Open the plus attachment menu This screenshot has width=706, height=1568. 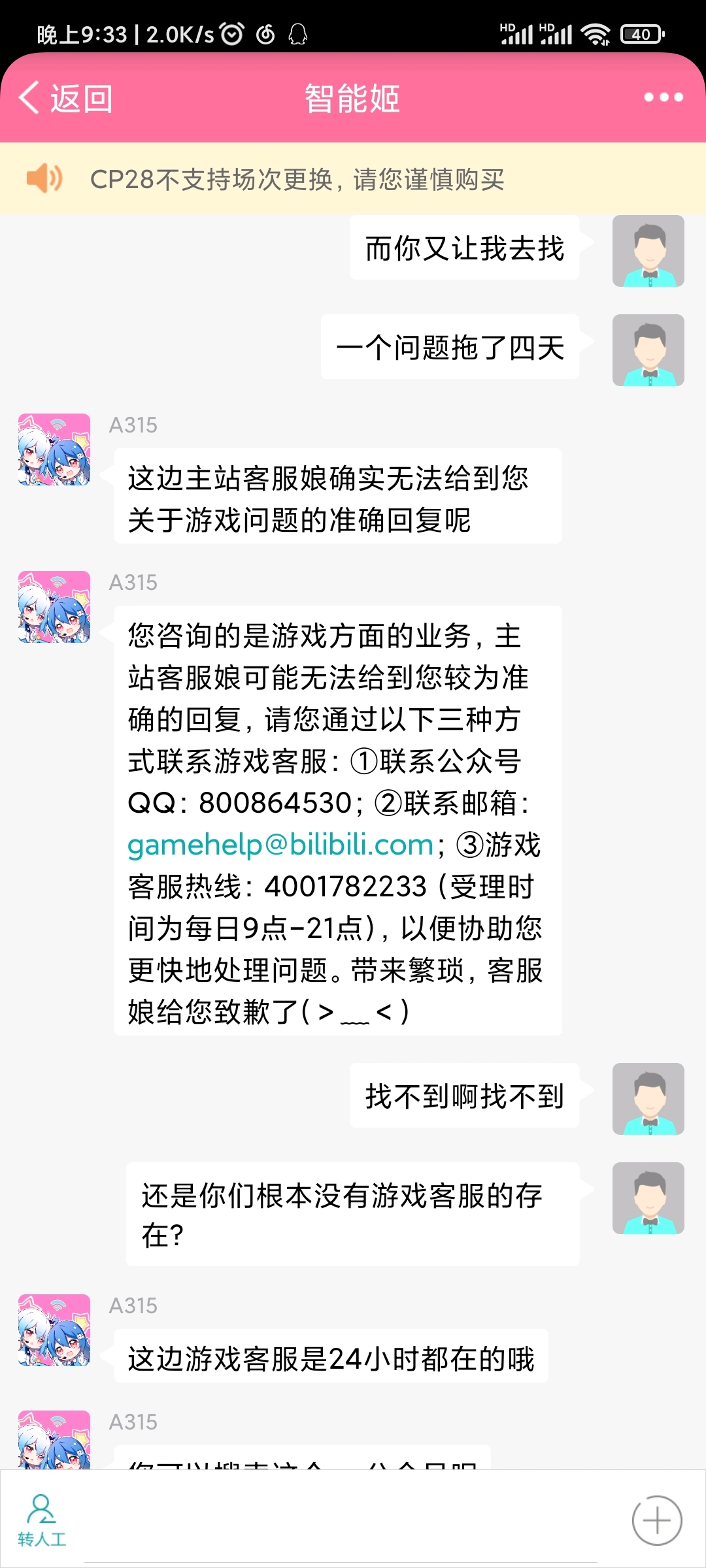tap(656, 1521)
